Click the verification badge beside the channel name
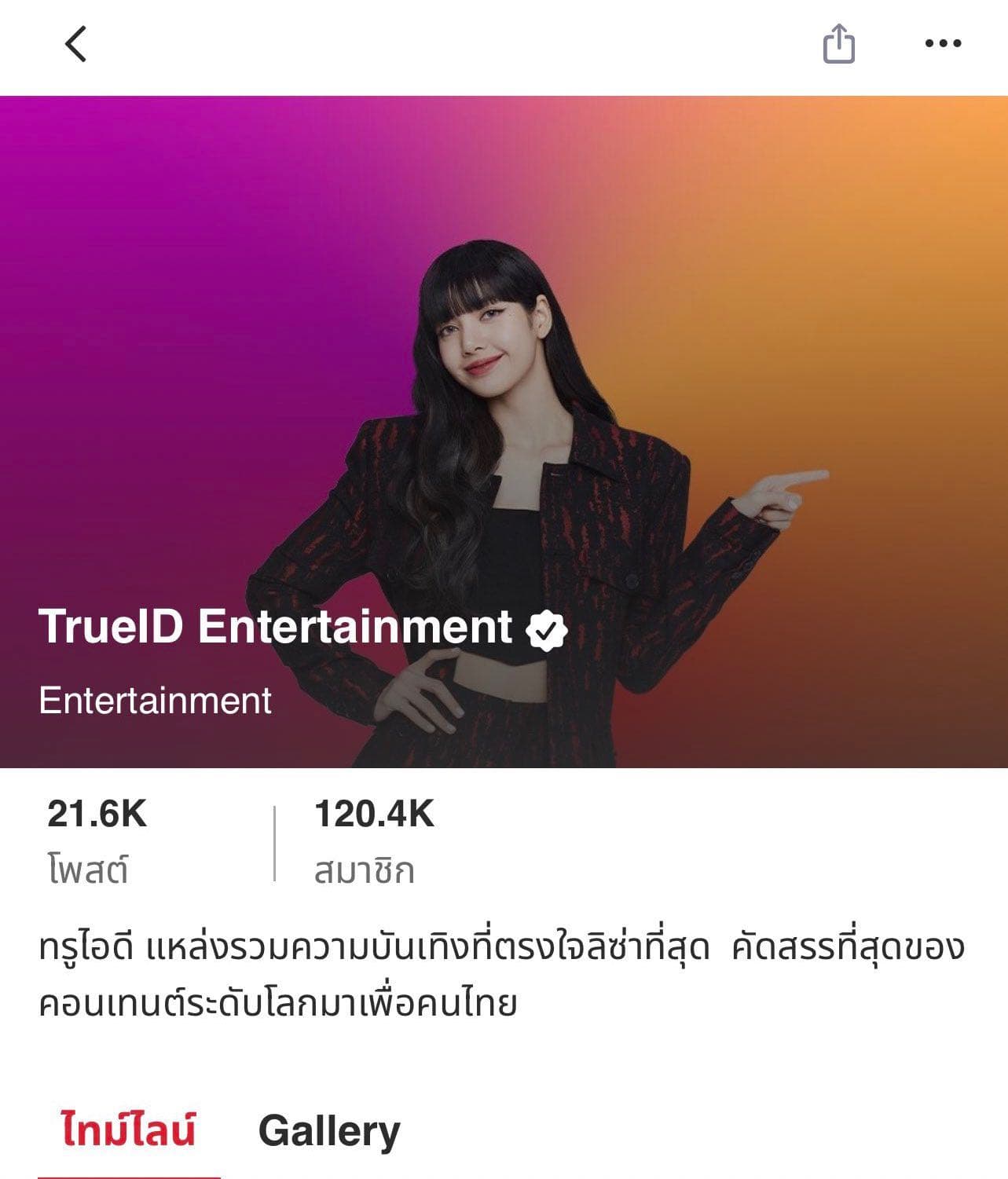The height and width of the screenshot is (1179, 1008). coord(548,628)
